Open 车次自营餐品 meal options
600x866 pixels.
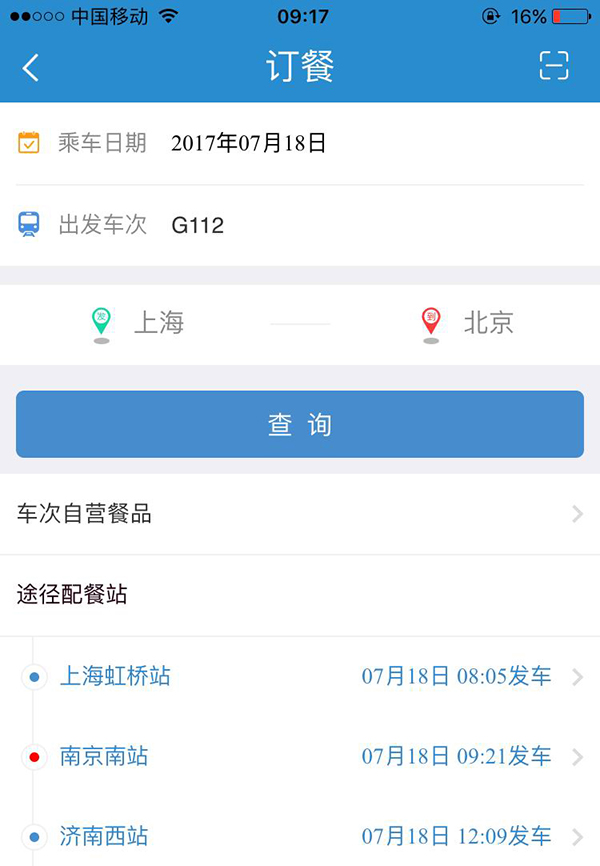[x=300, y=514]
